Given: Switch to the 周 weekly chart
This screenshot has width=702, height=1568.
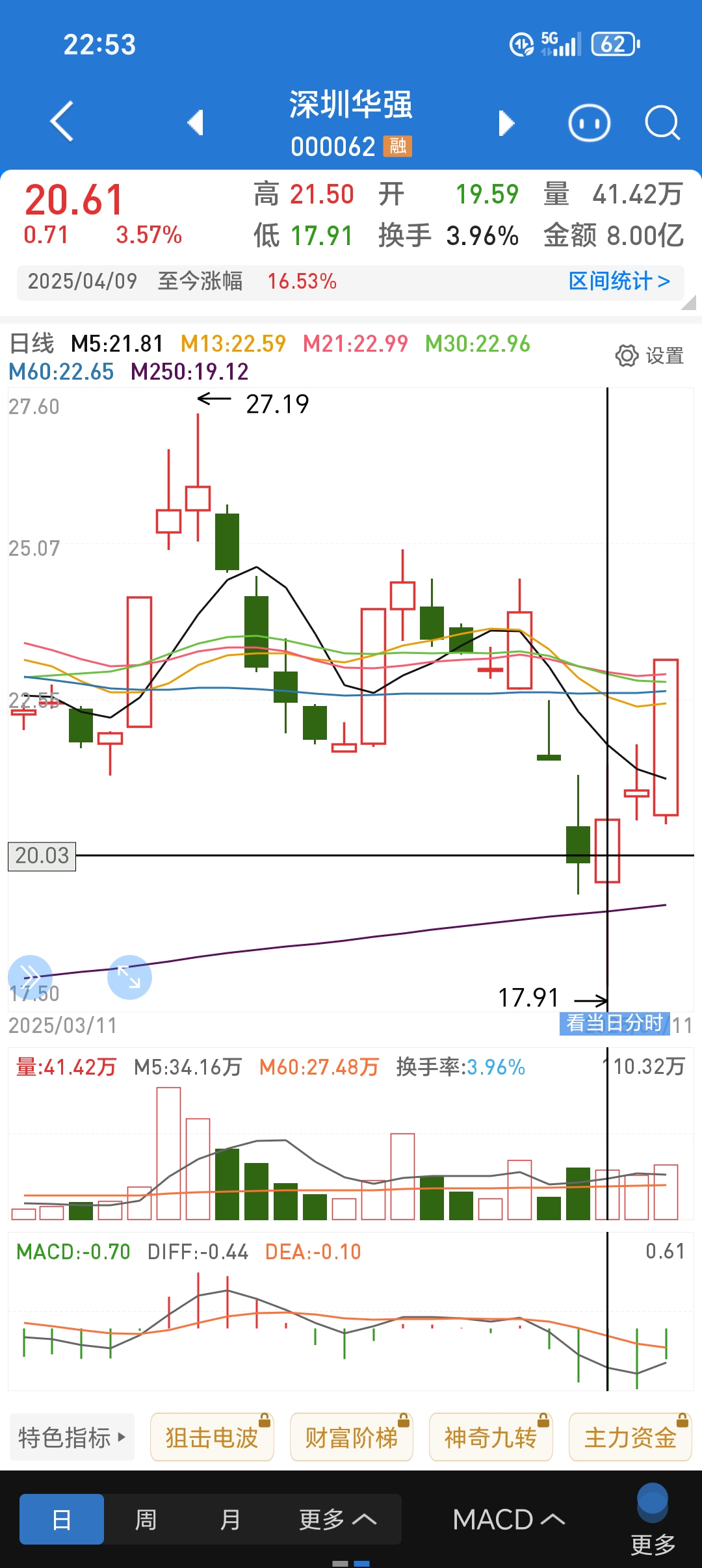Looking at the screenshot, I should 146,1520.
